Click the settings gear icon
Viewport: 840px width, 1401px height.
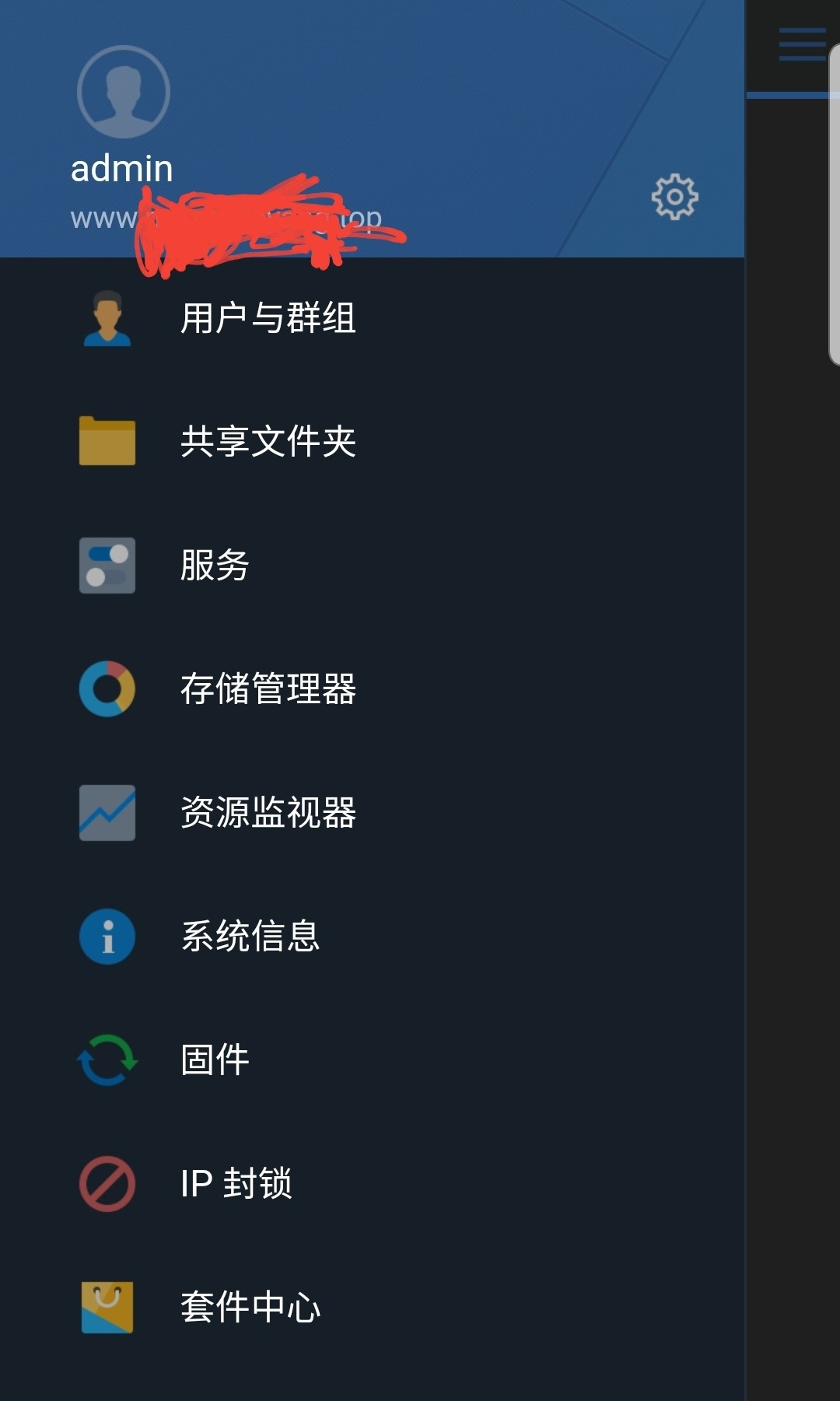coord(674,197)
